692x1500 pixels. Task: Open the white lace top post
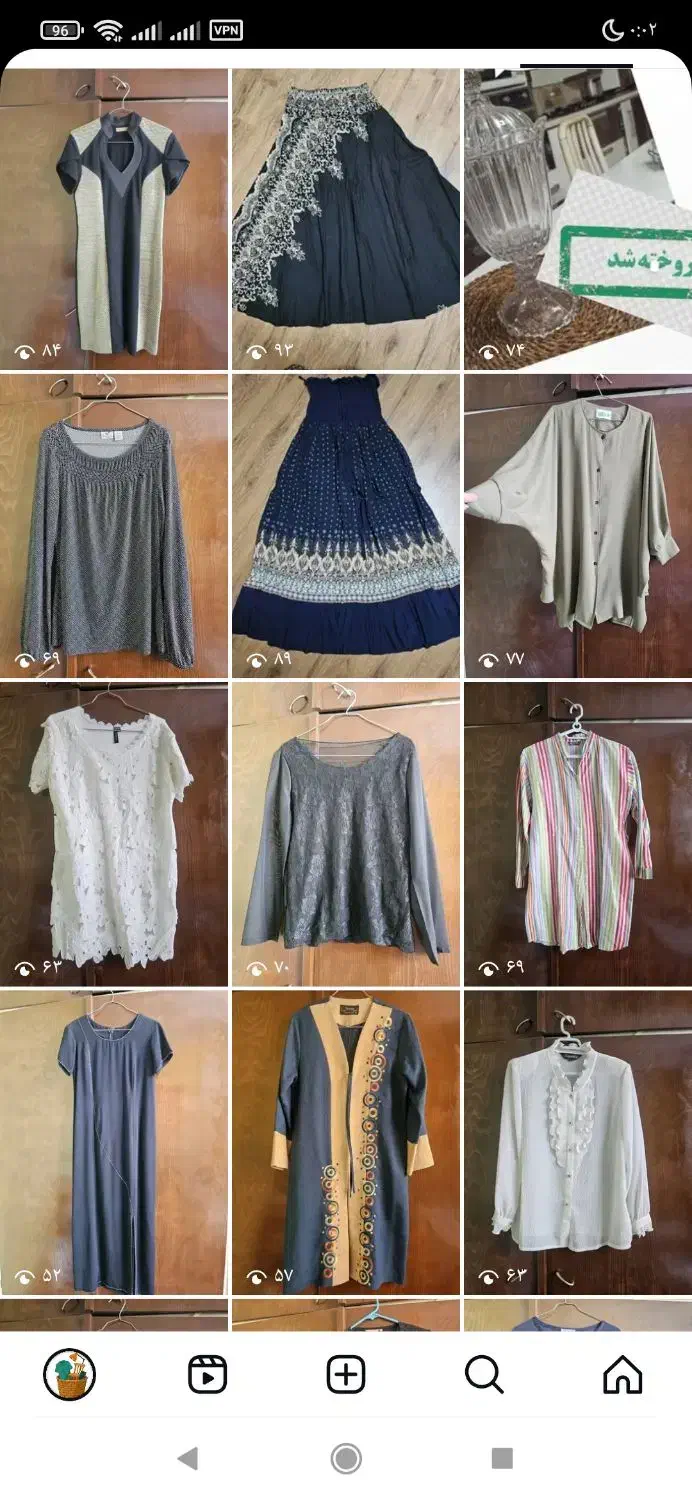tap(114, 834)
